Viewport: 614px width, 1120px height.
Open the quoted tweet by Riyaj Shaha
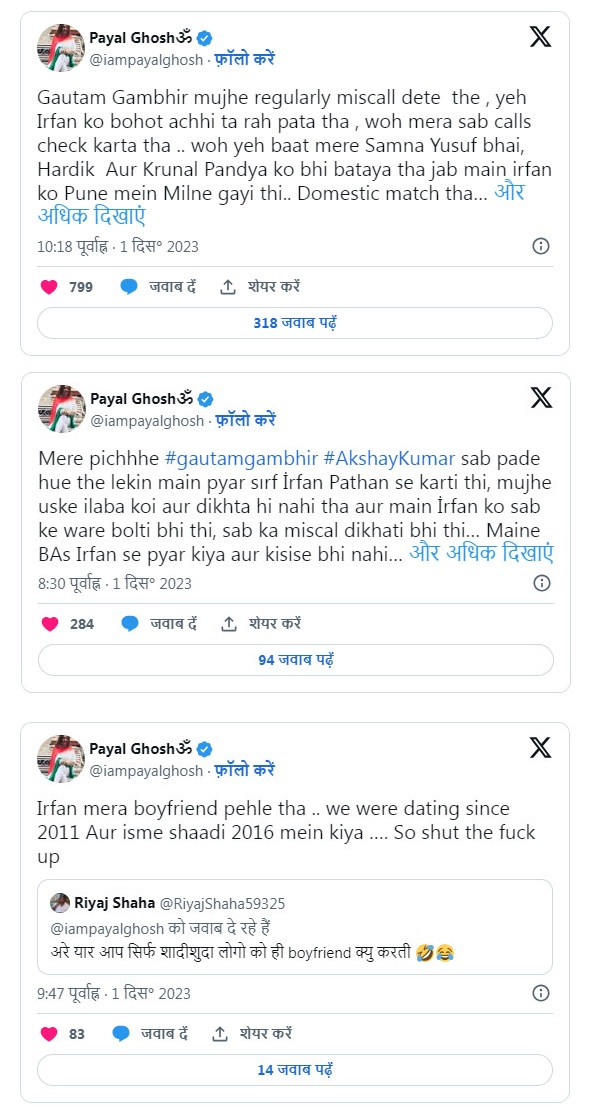(x=294, y=926)
